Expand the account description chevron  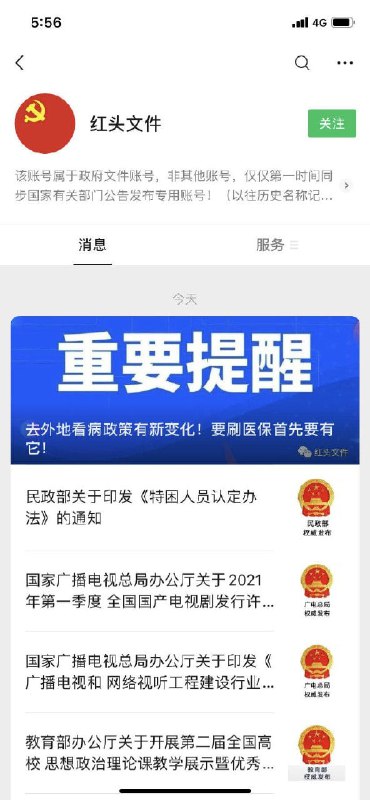(347, 186)
